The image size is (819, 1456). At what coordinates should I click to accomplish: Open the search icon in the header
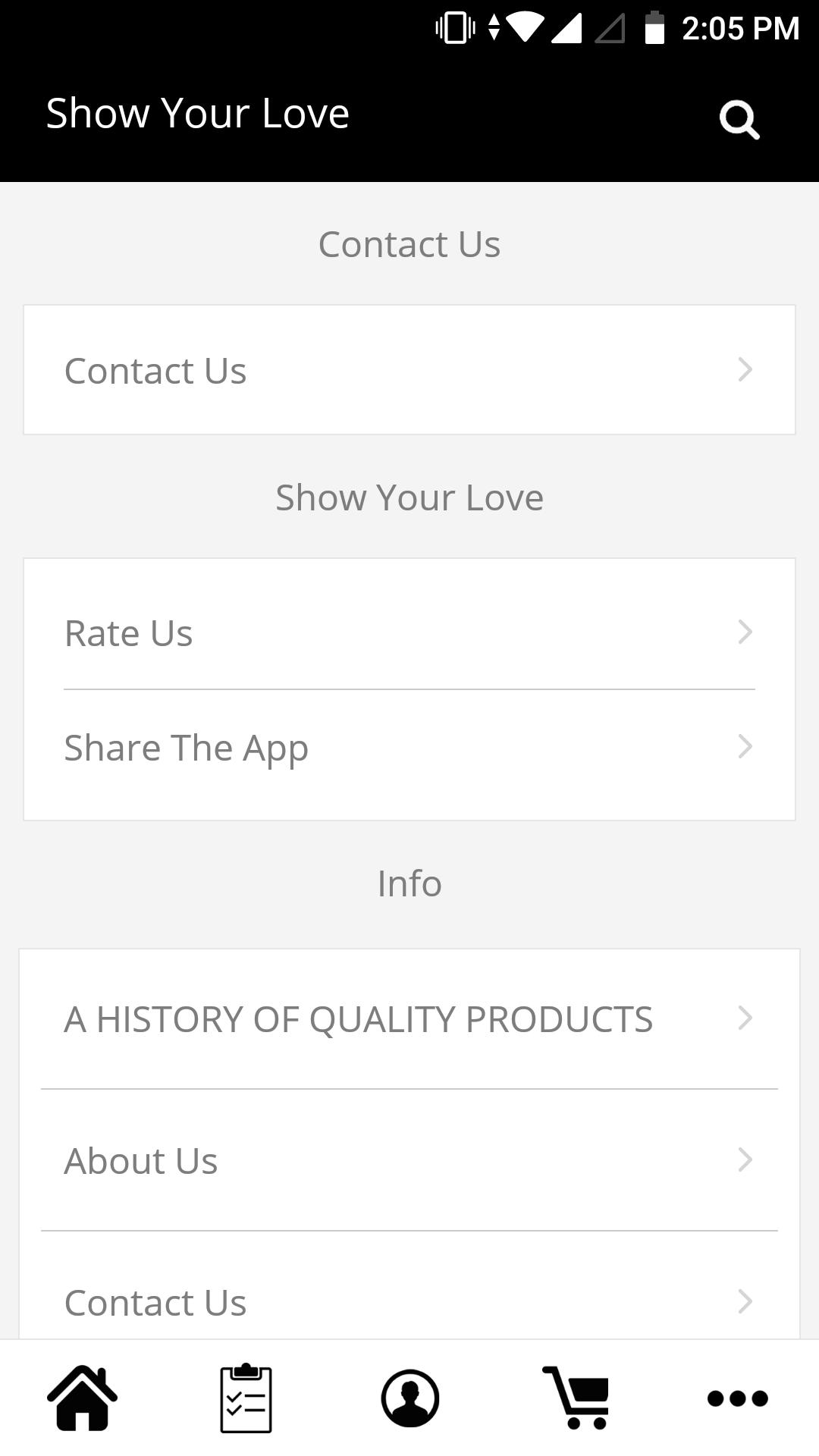point(739,119)
